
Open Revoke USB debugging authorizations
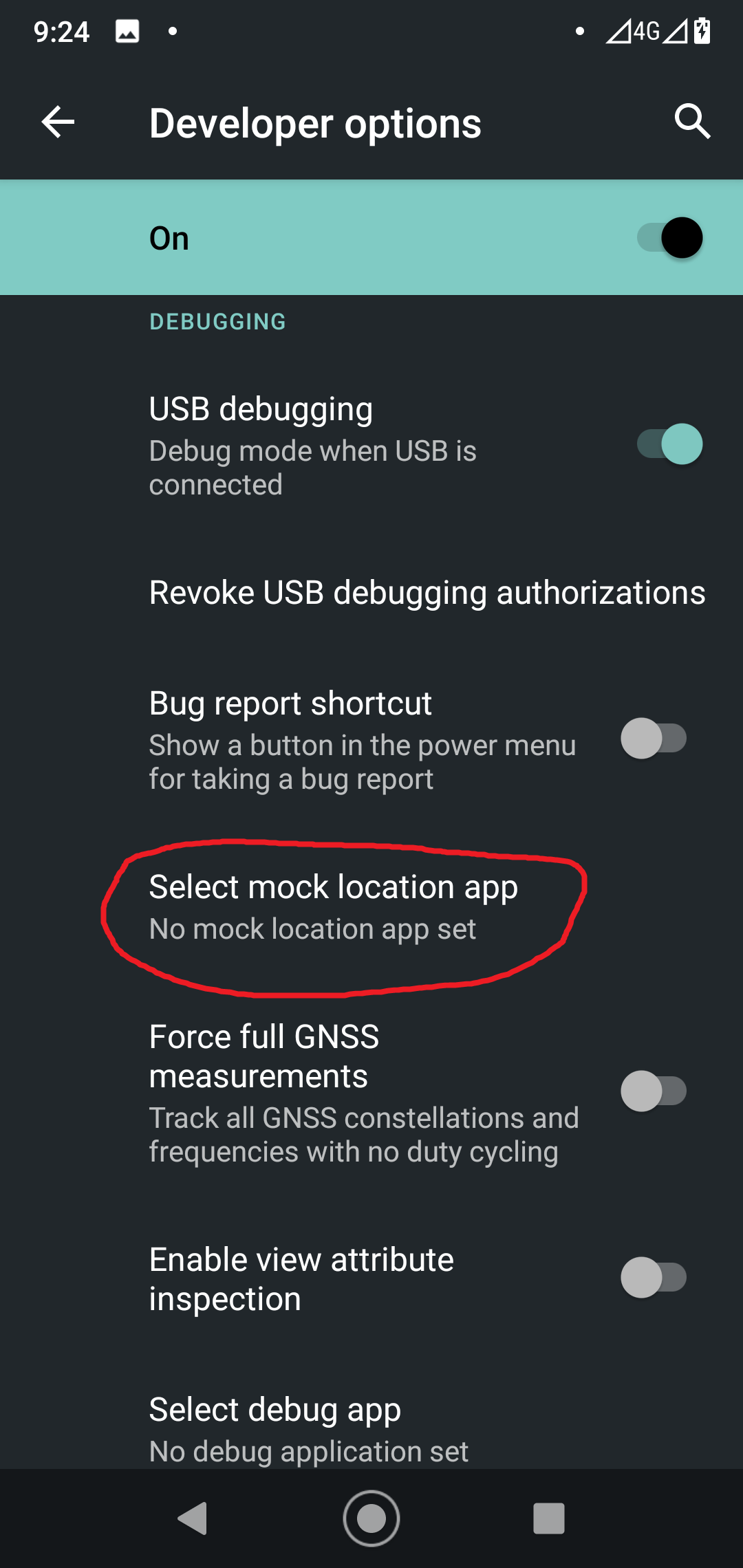pos(427,593)
